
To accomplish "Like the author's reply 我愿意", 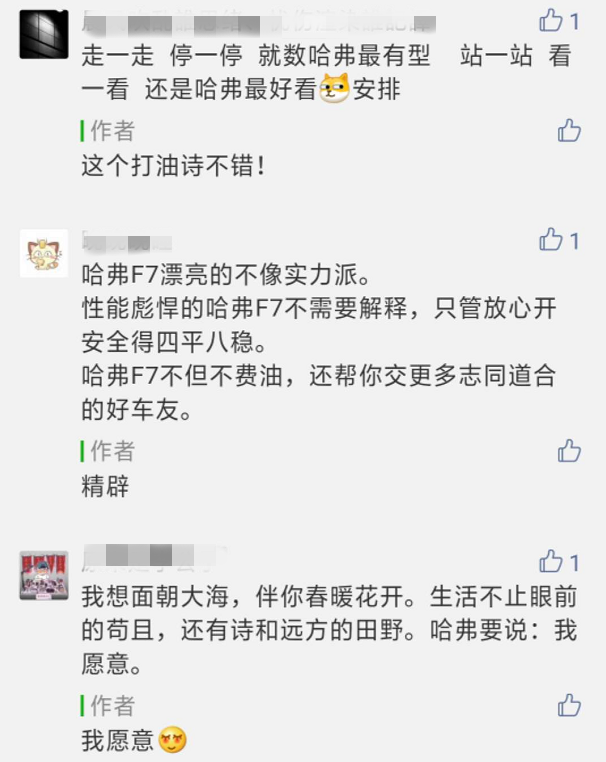I will click(x=569, y=705).
